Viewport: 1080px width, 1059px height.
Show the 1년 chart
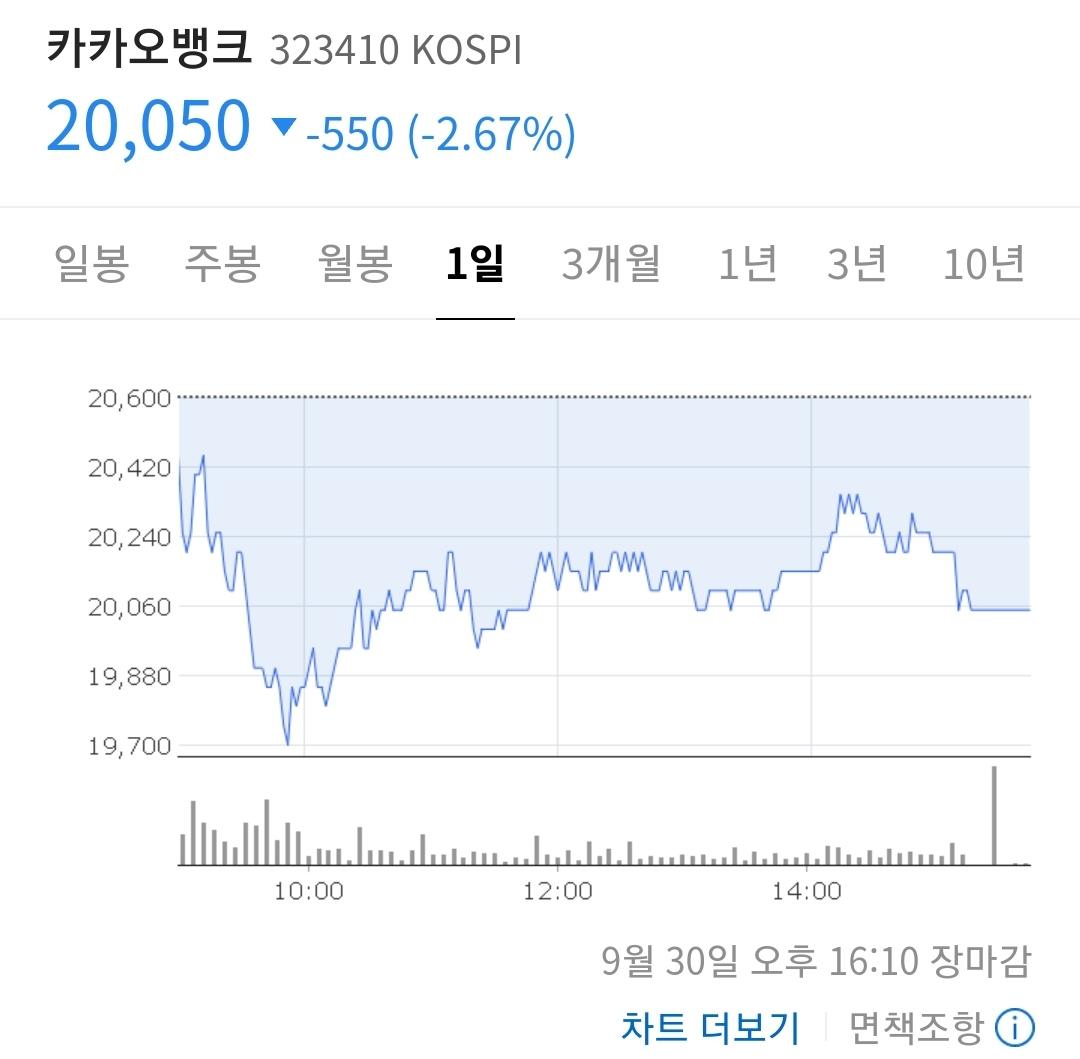(748, 264)
